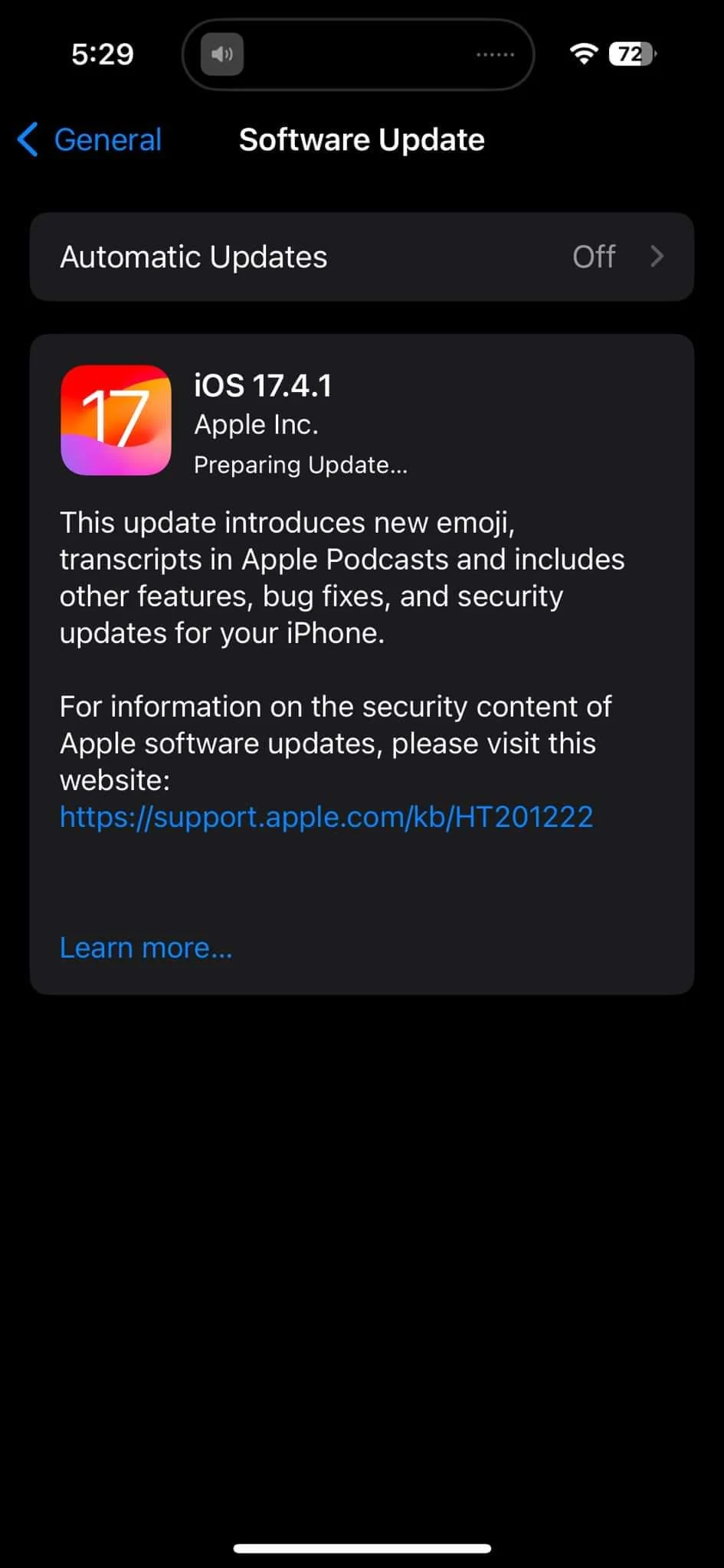Tap the ellipsis dots in the Dynamic Island

(x=495, y=54)
